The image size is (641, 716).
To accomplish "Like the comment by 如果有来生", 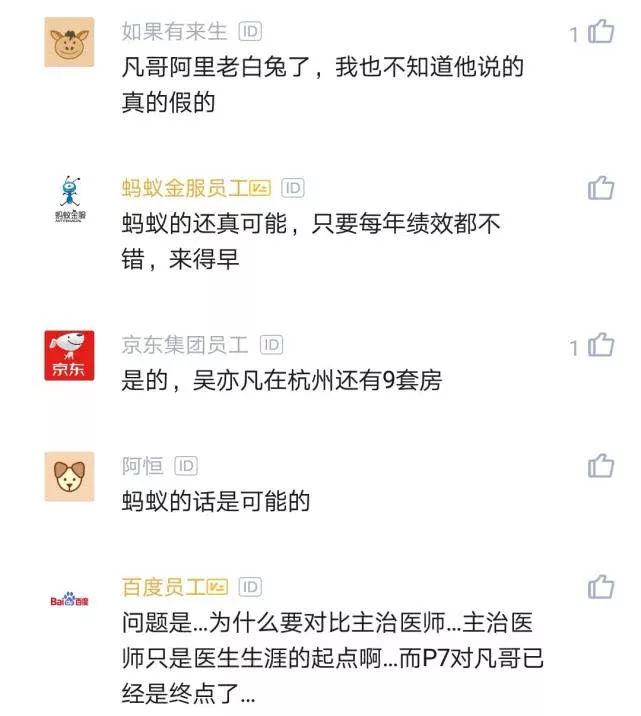I will (601, 33).
